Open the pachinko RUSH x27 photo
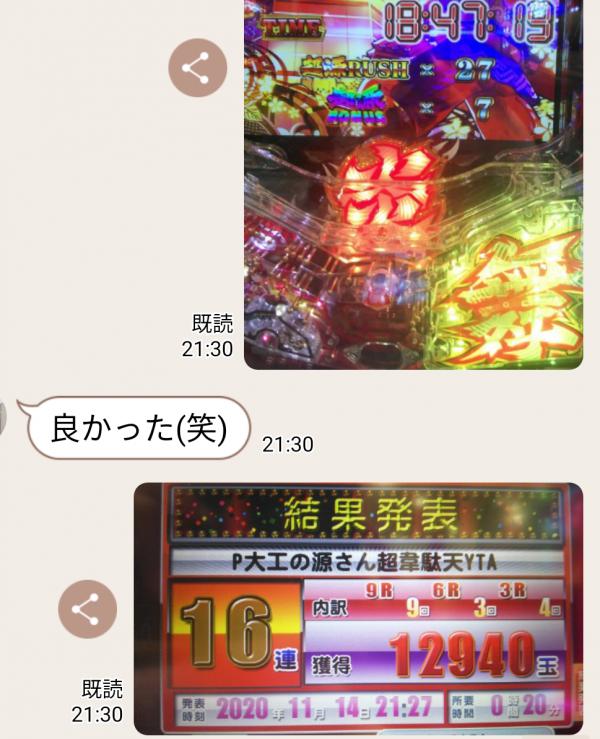The image size is (600, 739). pos(413,185)
